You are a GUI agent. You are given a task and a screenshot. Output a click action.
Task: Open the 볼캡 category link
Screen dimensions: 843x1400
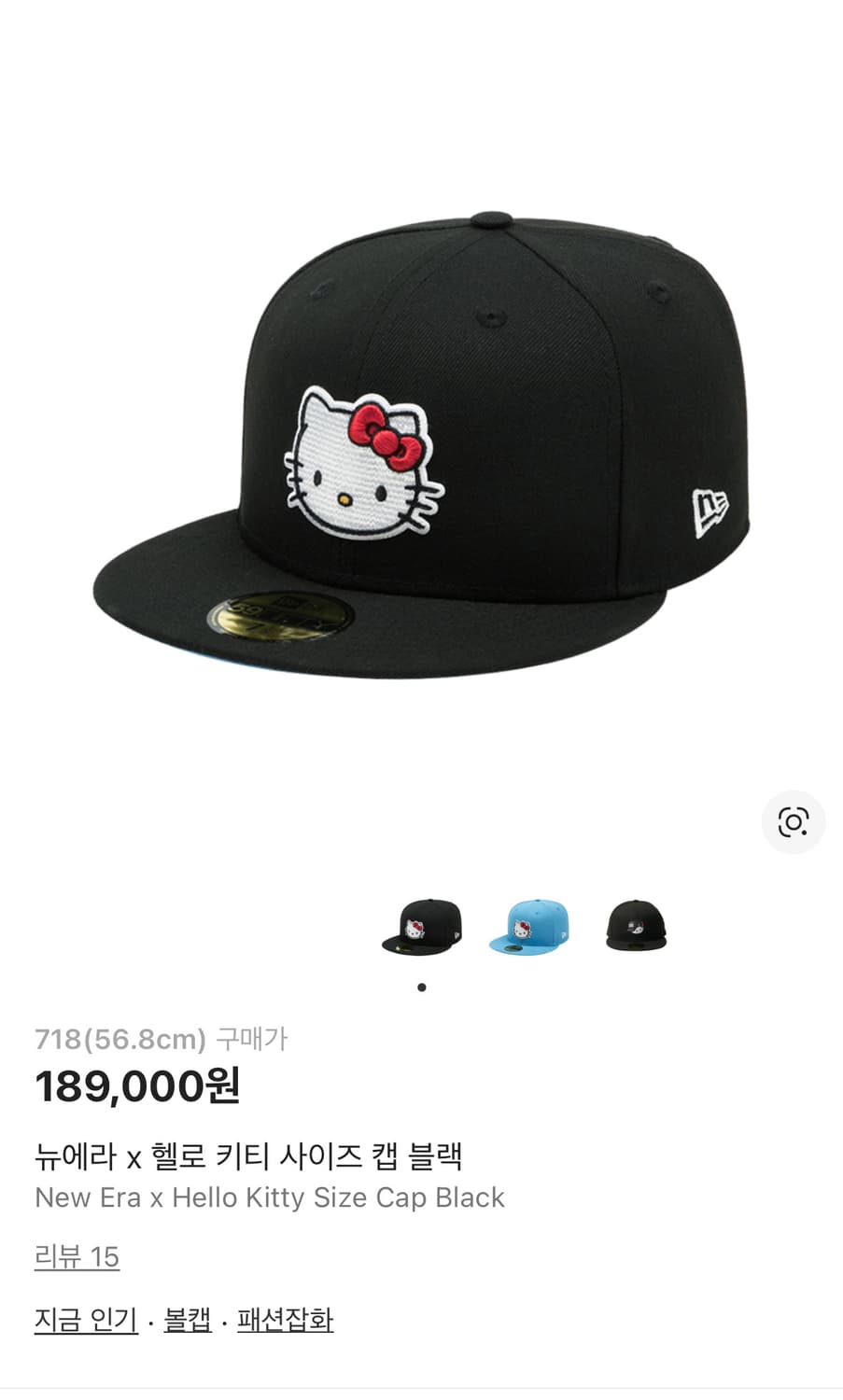point(188,1320)
